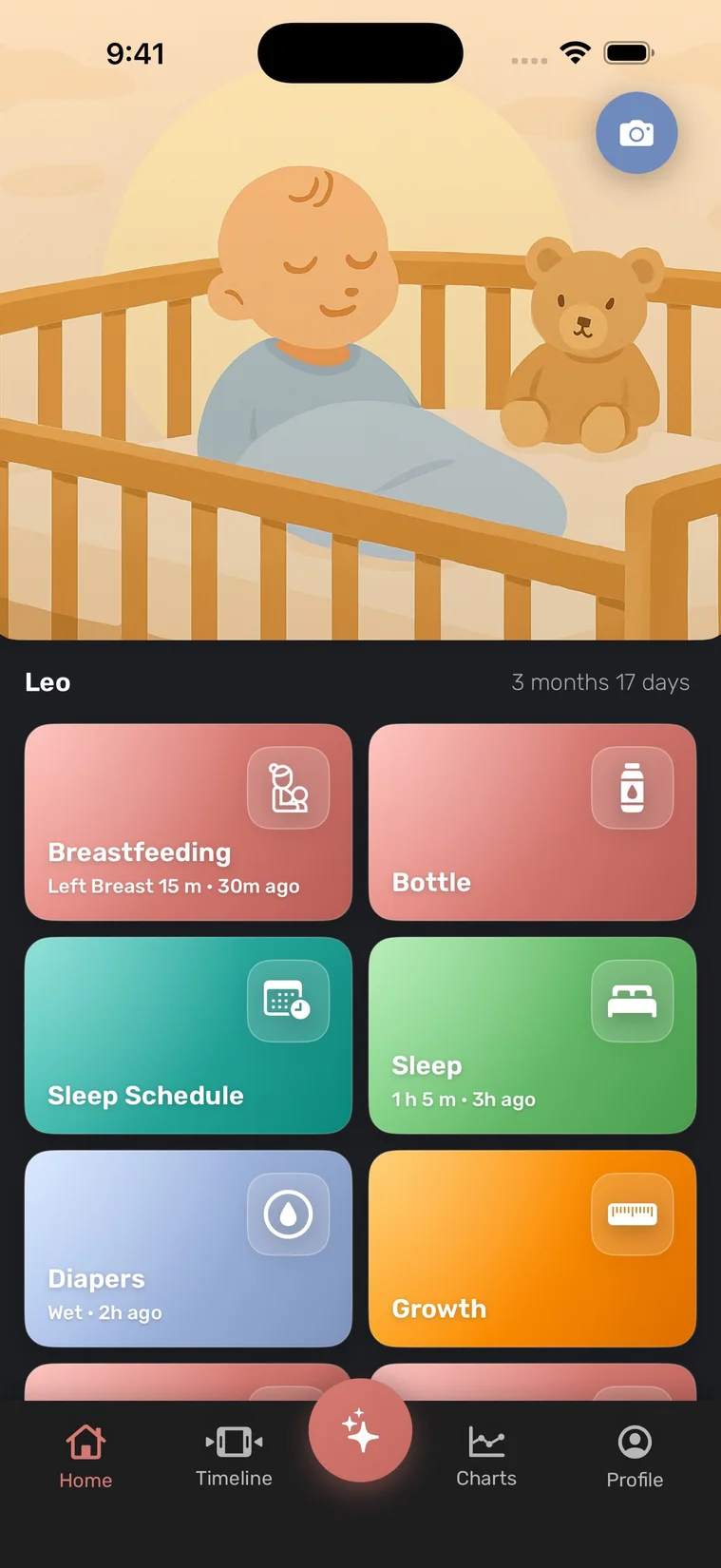Select the water drop icon for Diapers
This screenshot has height=1568, width=721.
pos(288,1213)
